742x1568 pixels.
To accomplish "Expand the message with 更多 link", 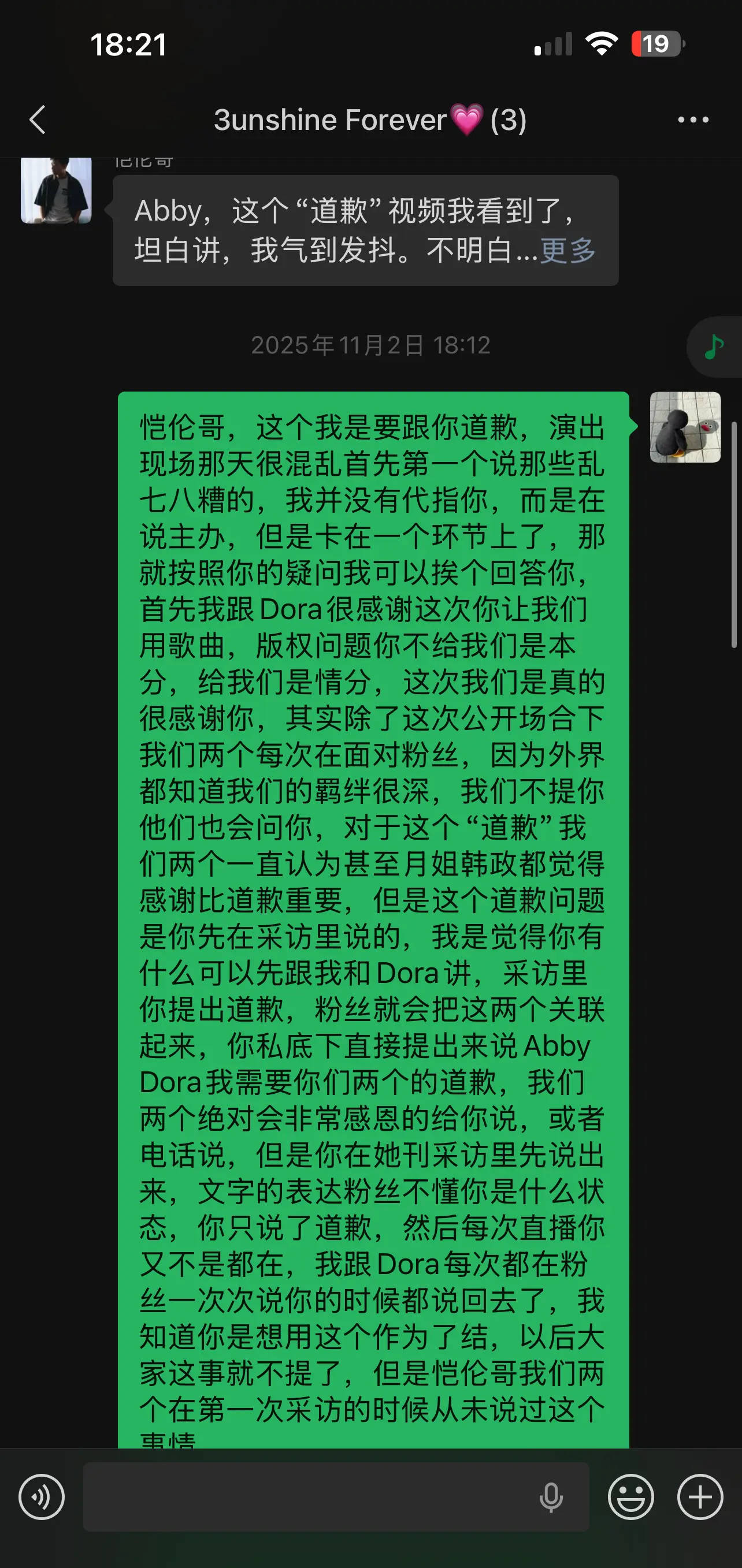I will click(568, 250).
